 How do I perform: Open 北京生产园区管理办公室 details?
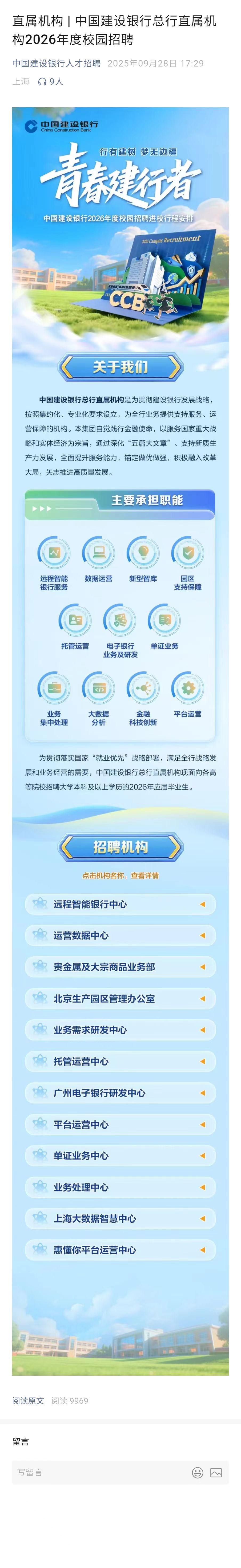[120, 998]
